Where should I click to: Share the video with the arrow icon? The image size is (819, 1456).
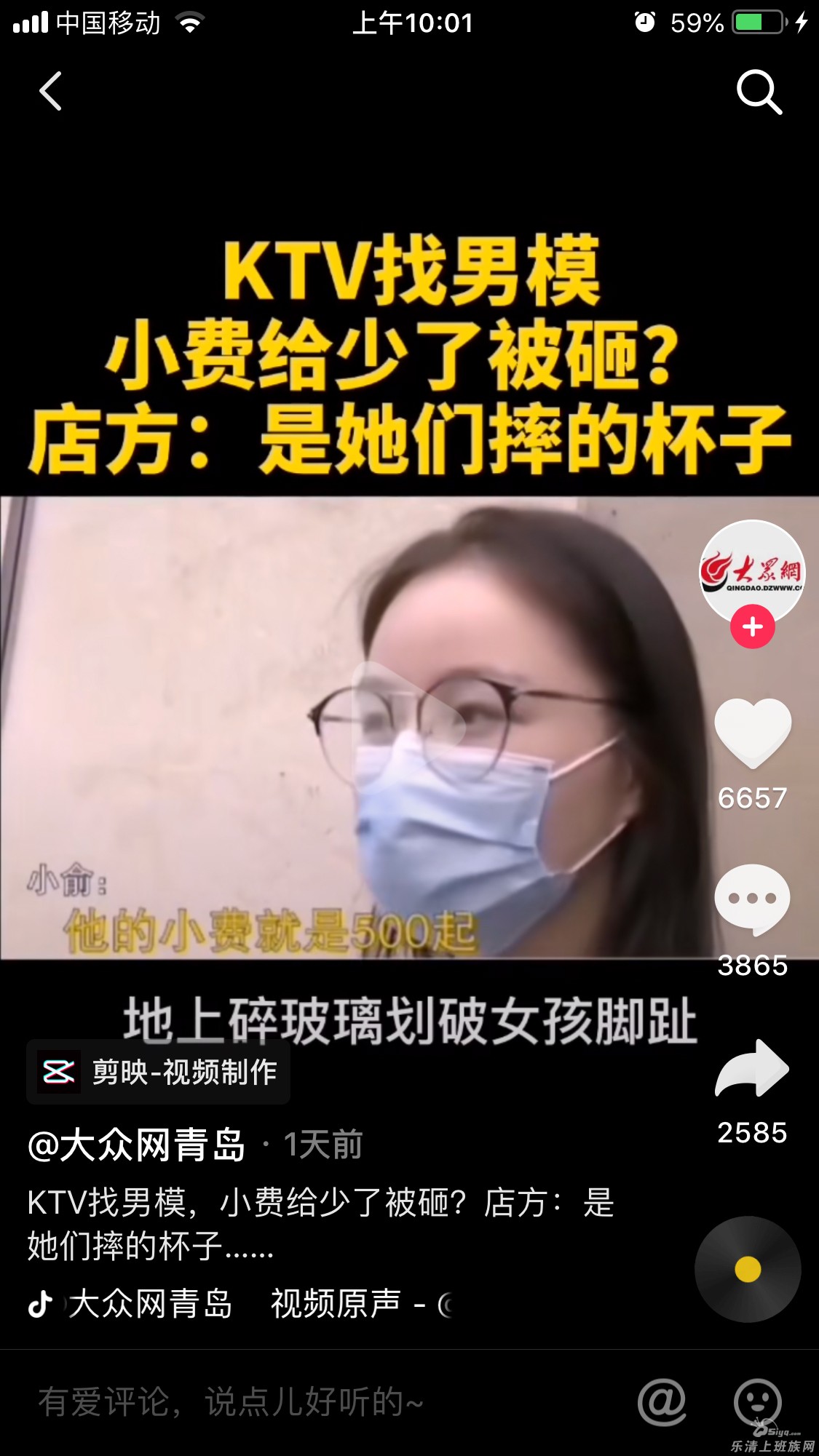click(x=752, y=1068)
